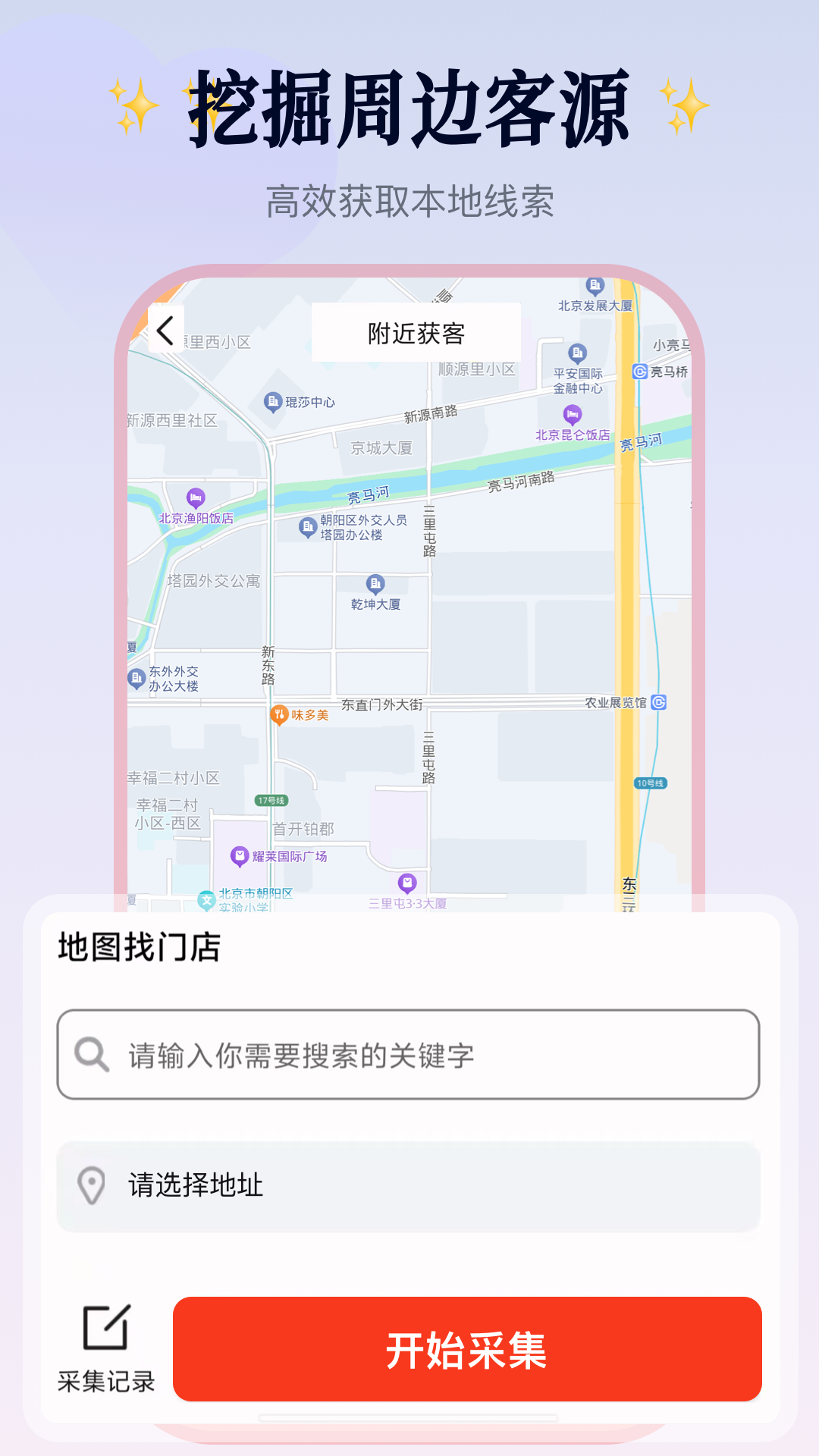Click the magnifier icon in the search bar

91,1051
